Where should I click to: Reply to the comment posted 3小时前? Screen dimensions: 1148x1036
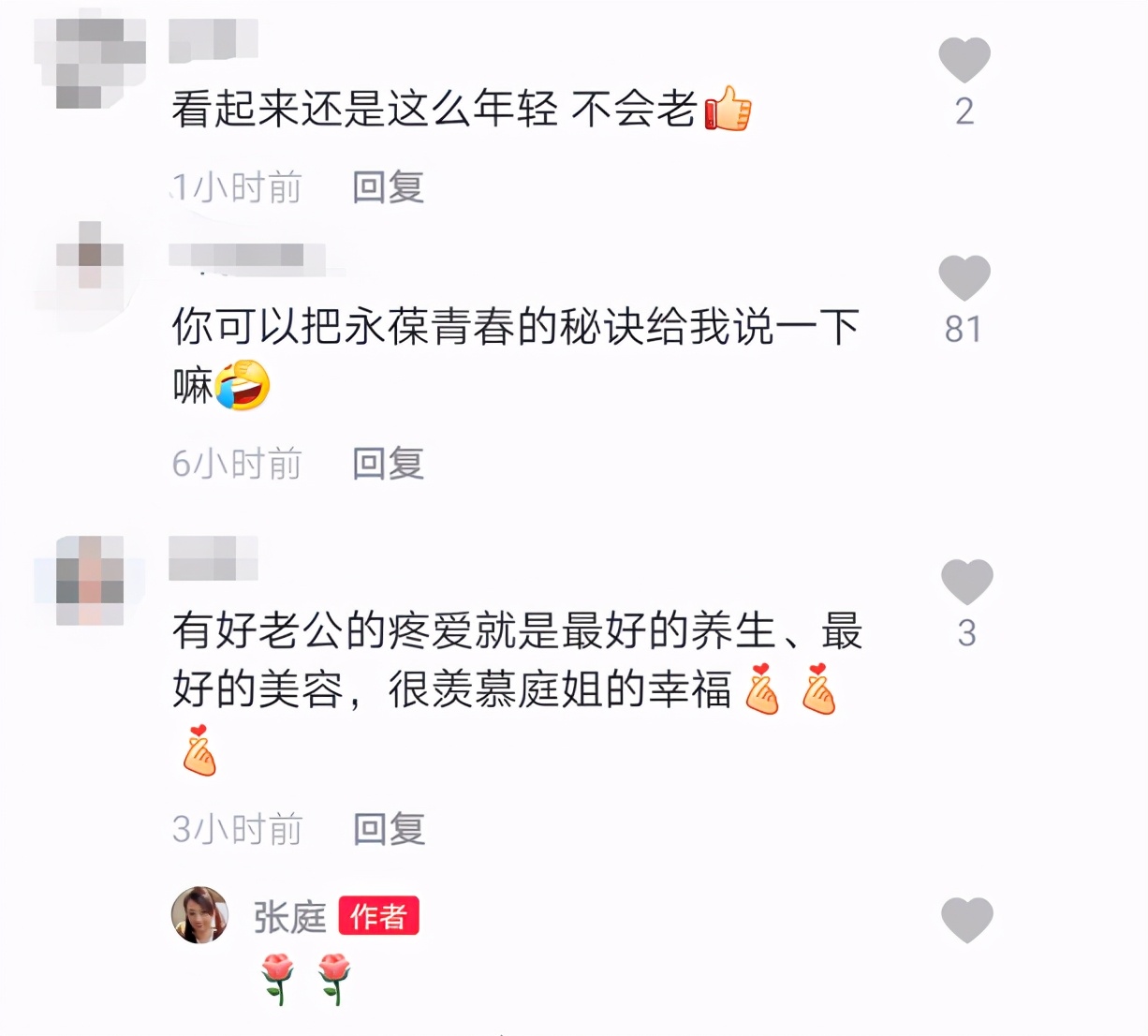click(389, 828)
